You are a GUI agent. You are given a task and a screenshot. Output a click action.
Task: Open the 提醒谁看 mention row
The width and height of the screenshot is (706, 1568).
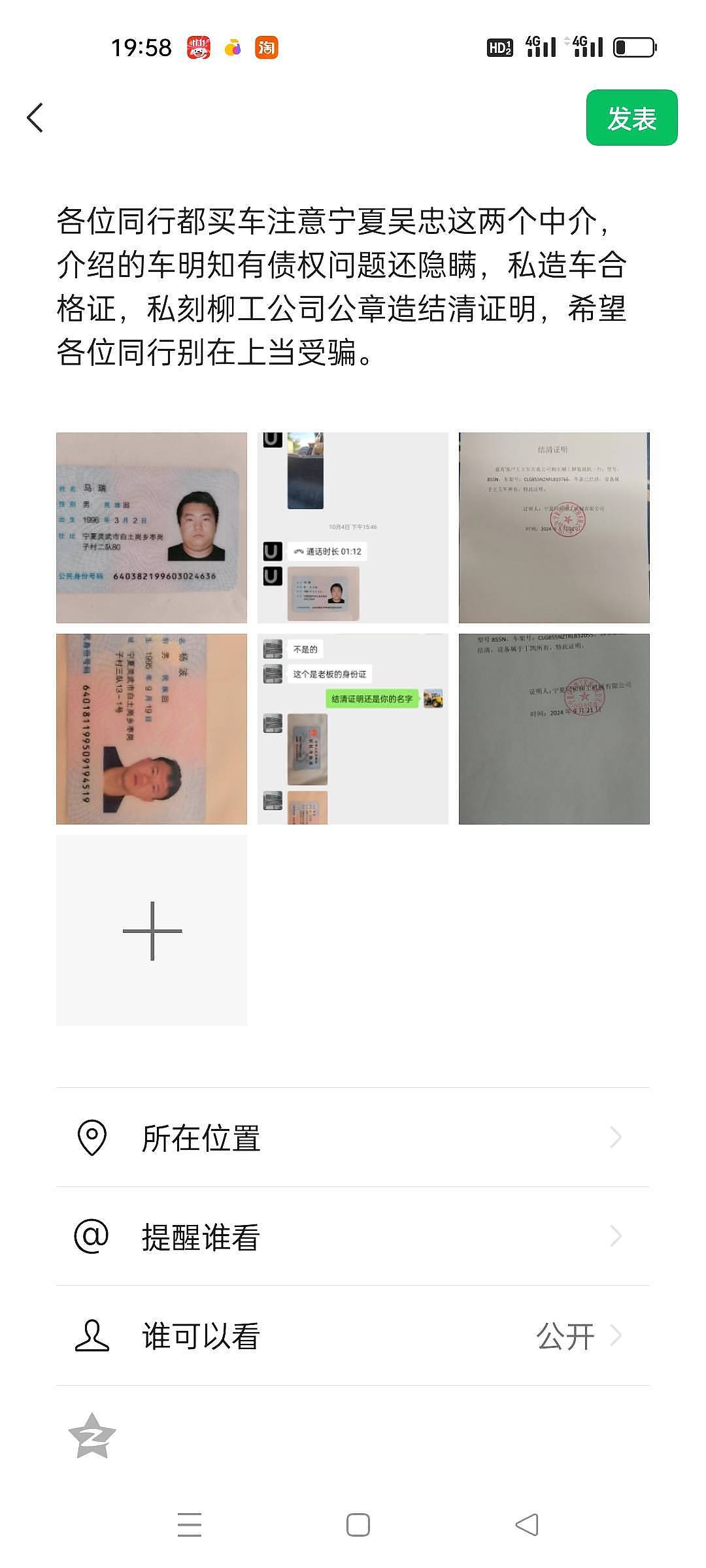[x=353, y=1236]
